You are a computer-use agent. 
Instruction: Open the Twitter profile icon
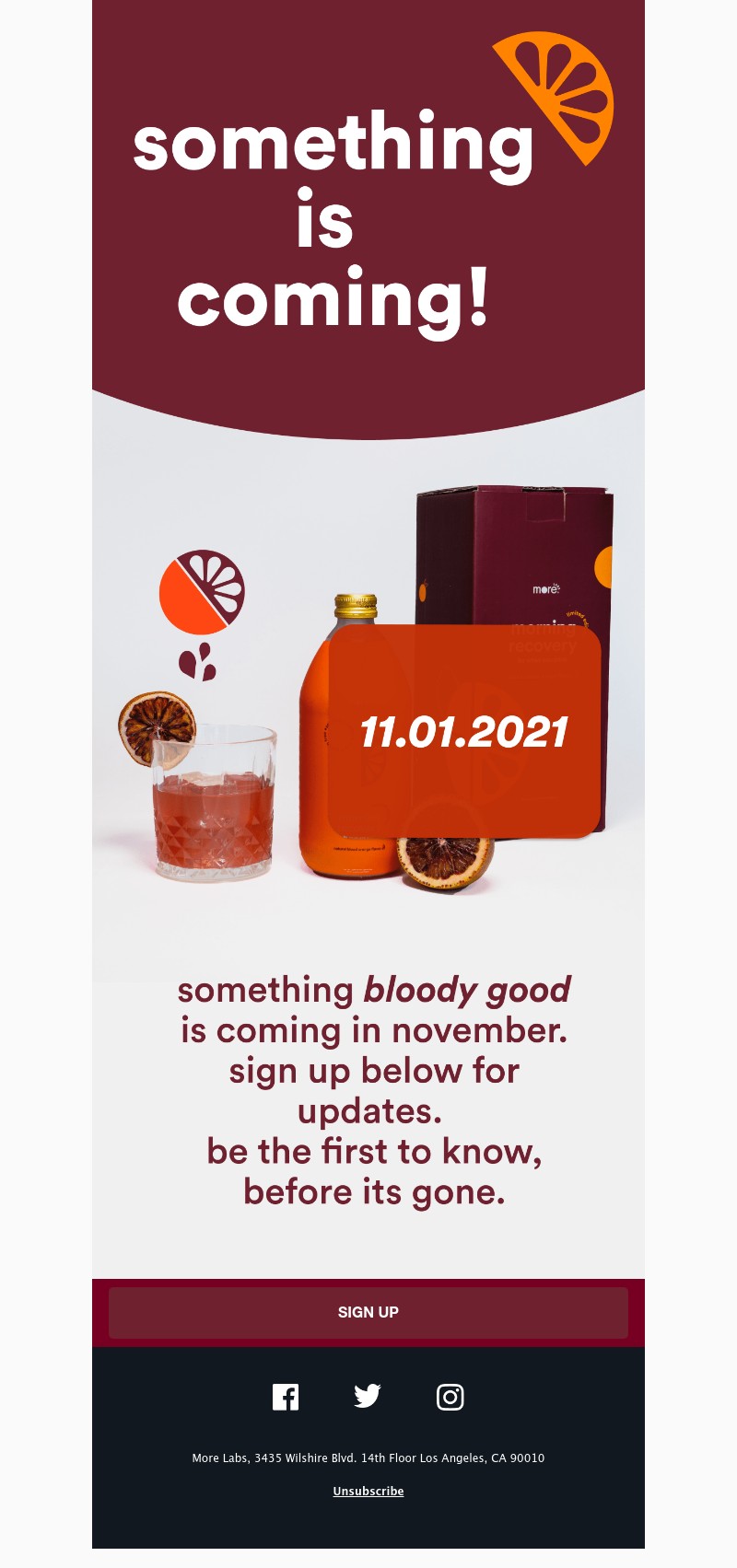[x=368, y=1396]
